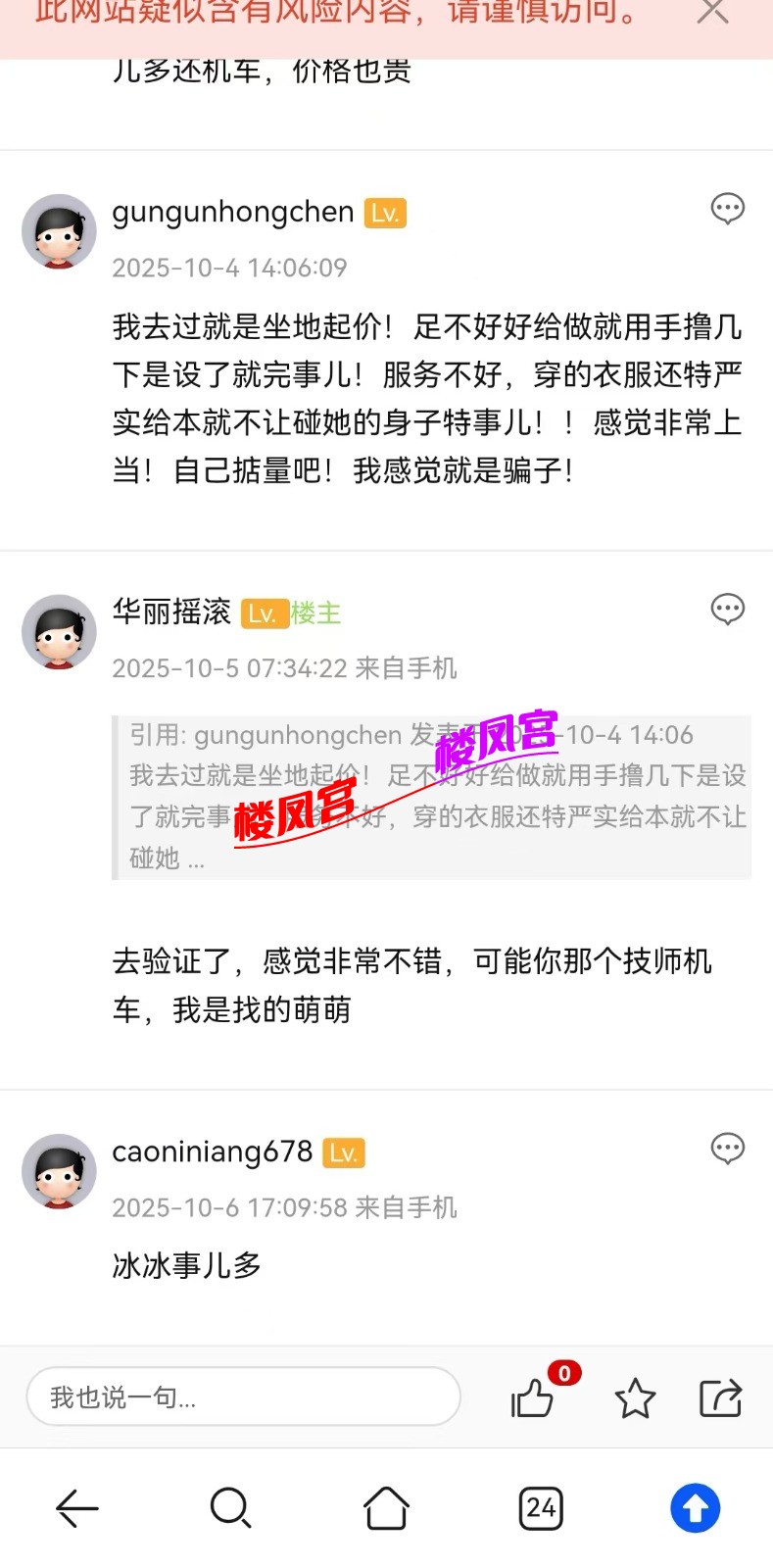Open gungunhongchen's profile avatar
773x1568 pixels.
(x=59, y=232)
